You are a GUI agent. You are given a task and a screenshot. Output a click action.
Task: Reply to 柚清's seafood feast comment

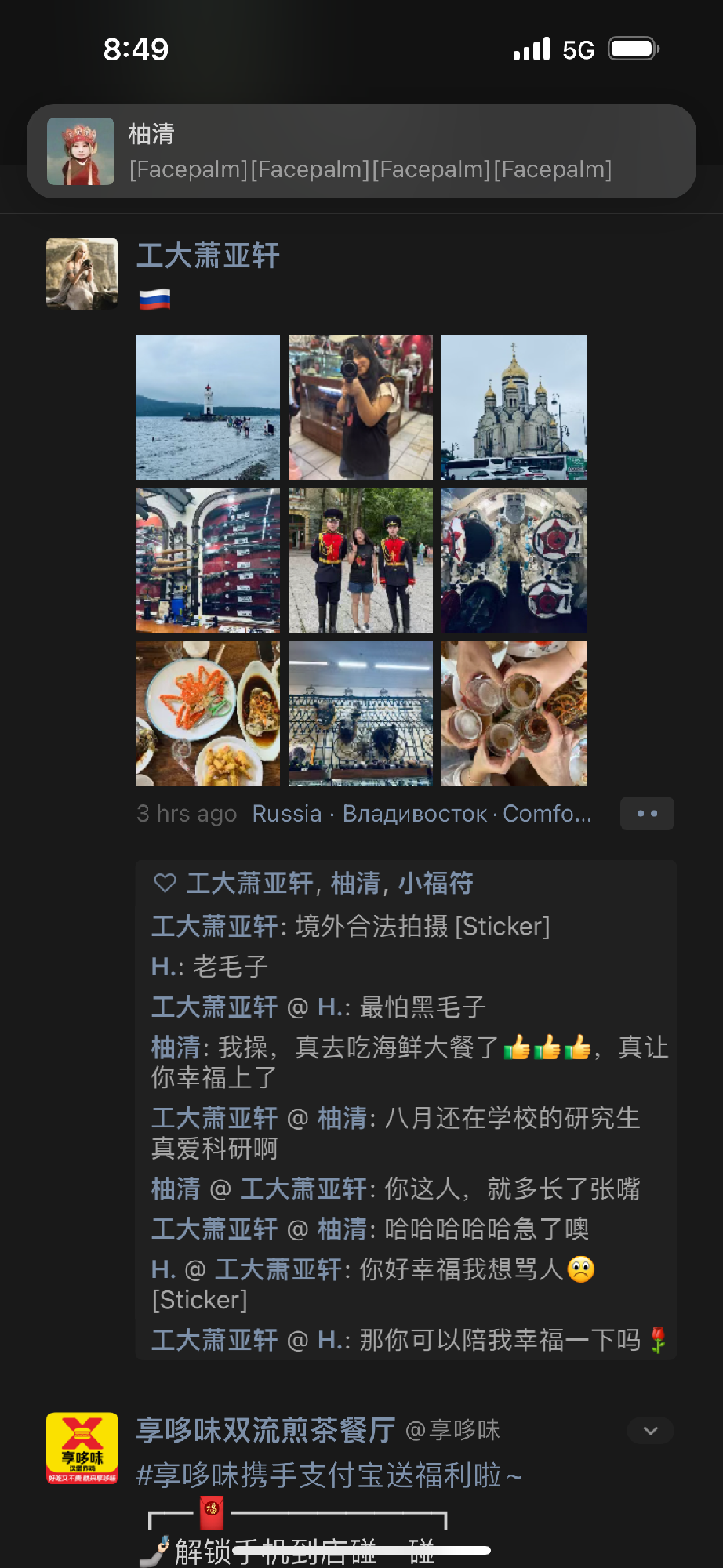(x=408, y=1062)
